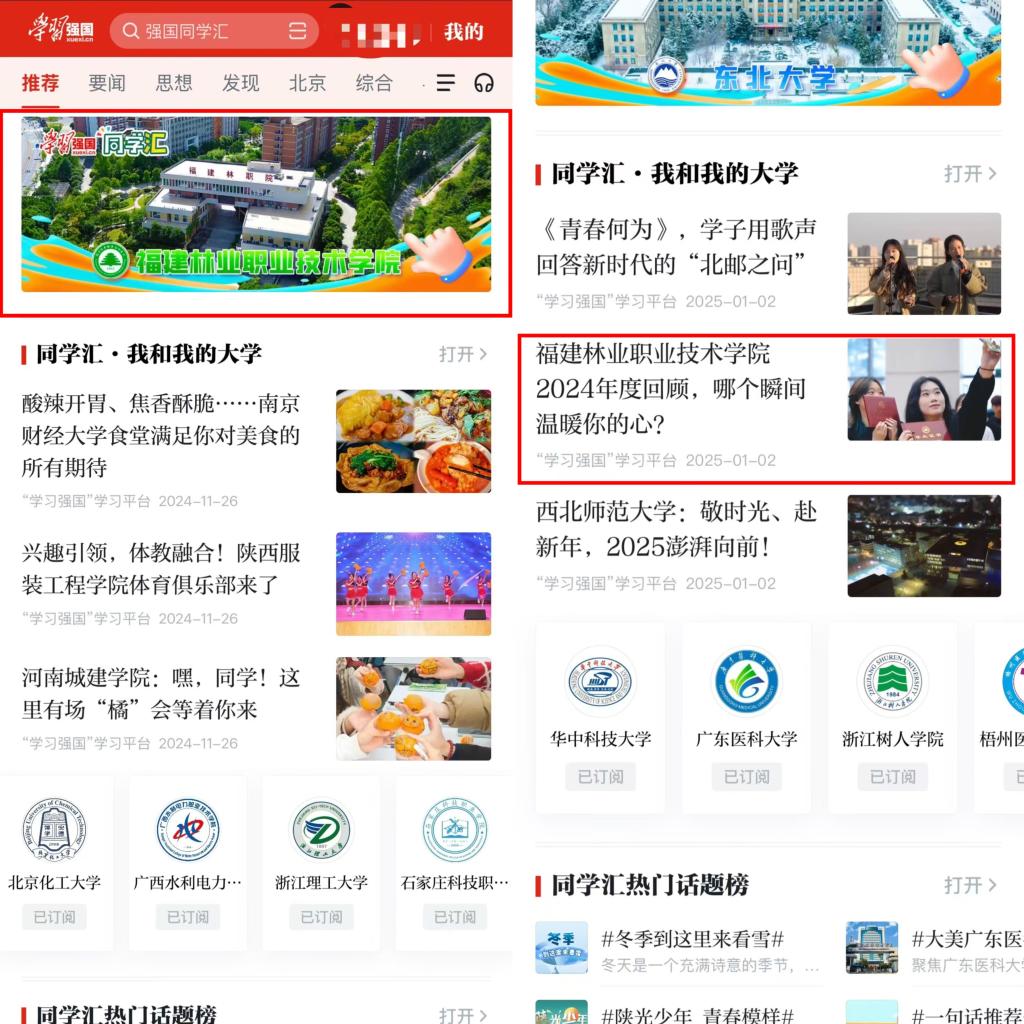The width and height of the screenshot is (1024, 1024).
Task: Open the 北京化工大学 subscription card
Action: coord(55,860)
